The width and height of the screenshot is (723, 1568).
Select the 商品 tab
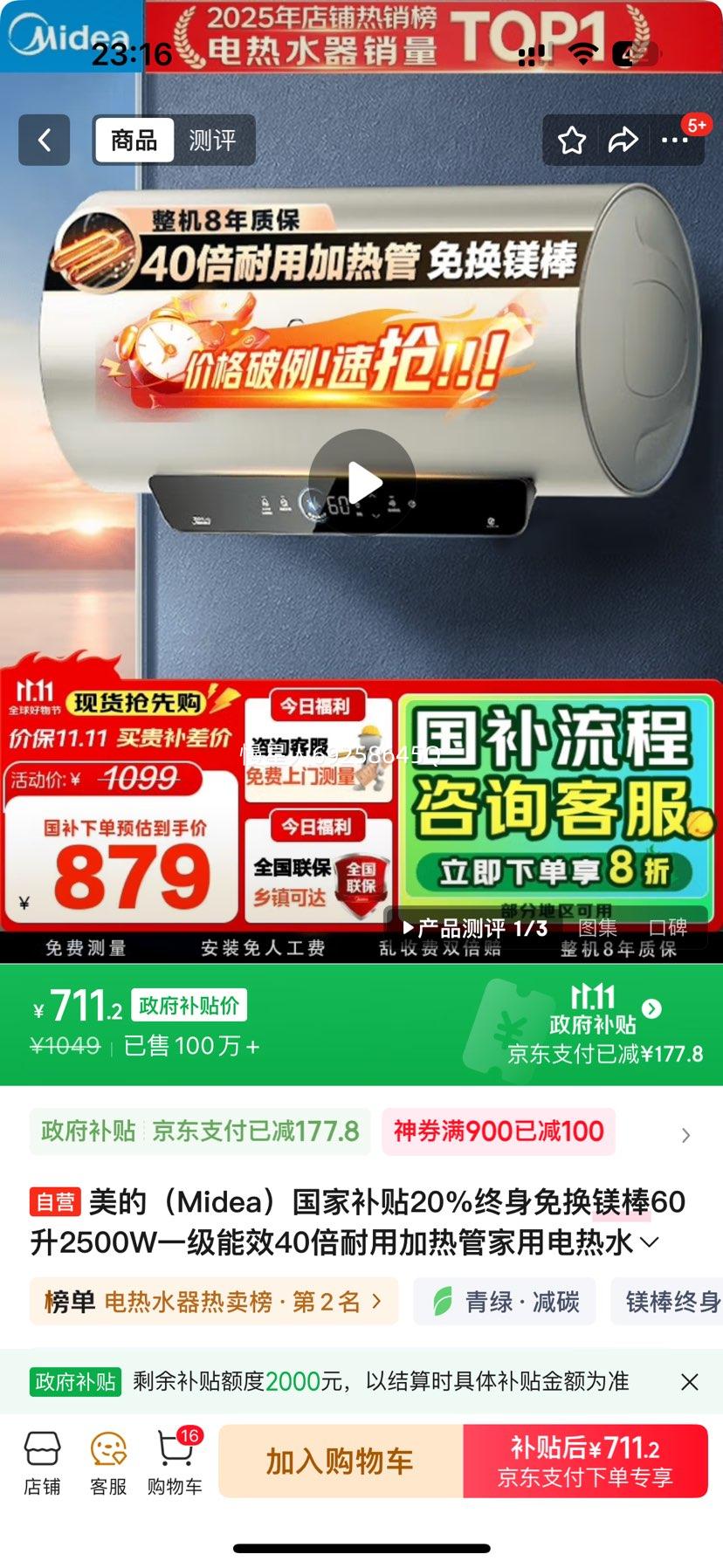pos(134,140)
